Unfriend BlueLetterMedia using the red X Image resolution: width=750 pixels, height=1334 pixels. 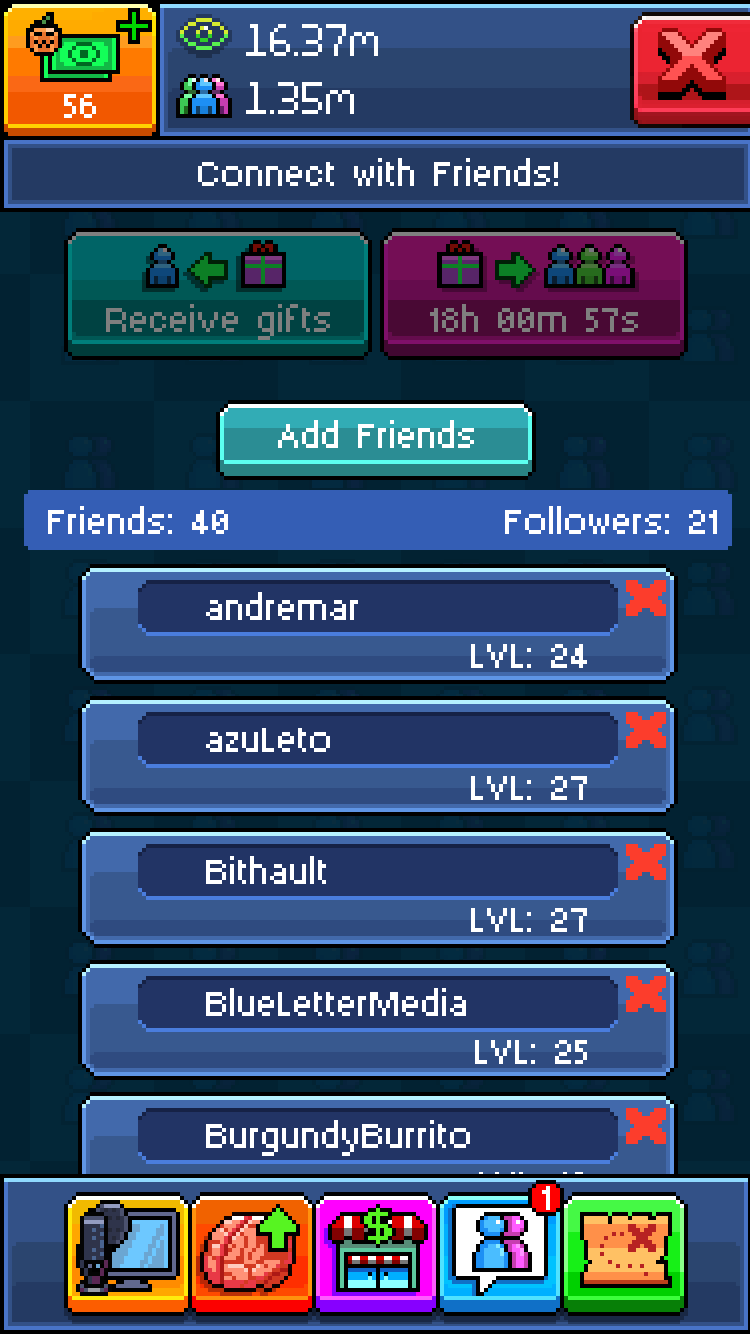tap(646, 995)
